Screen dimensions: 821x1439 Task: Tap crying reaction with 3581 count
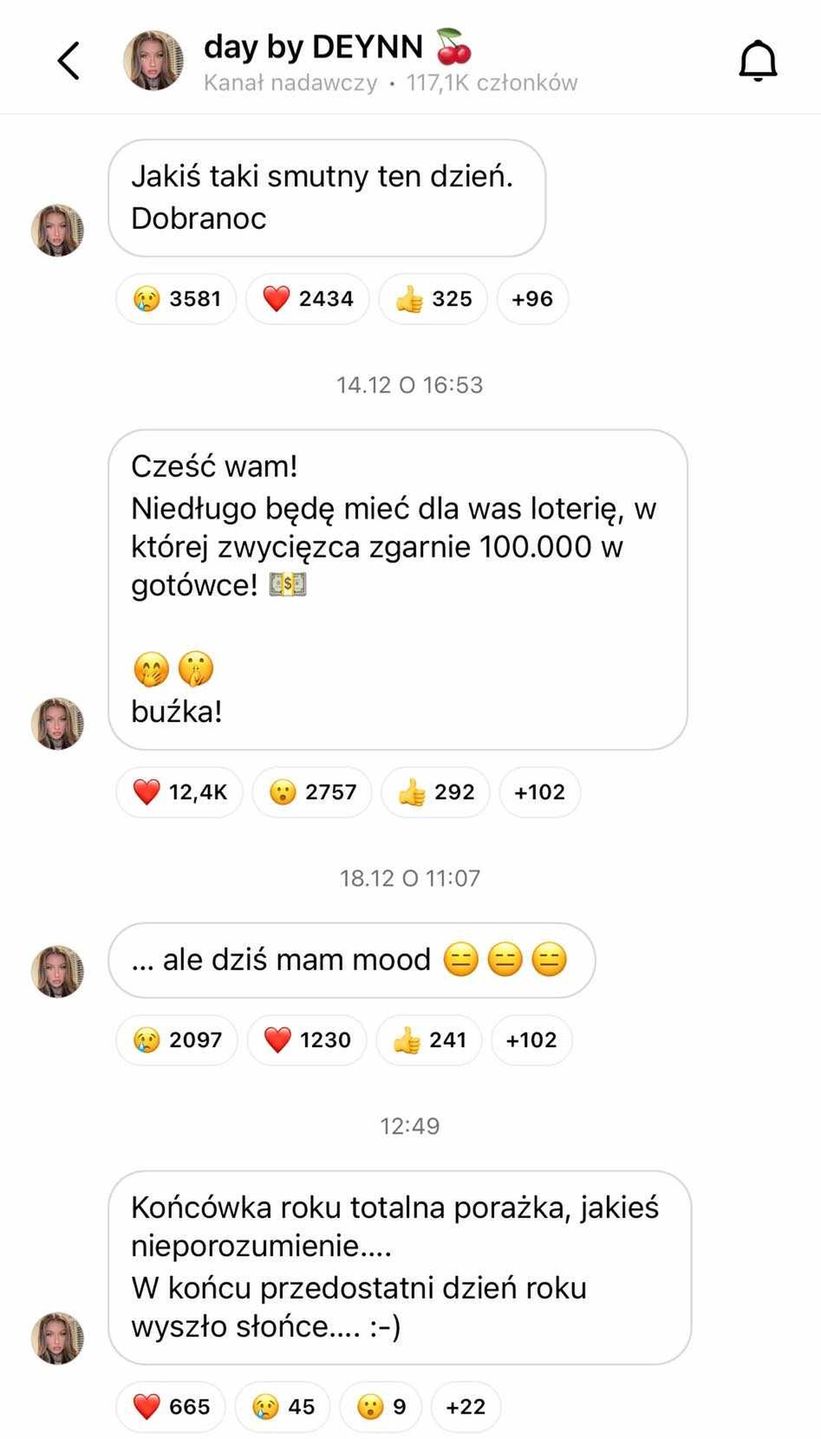(x=176, y=299)
